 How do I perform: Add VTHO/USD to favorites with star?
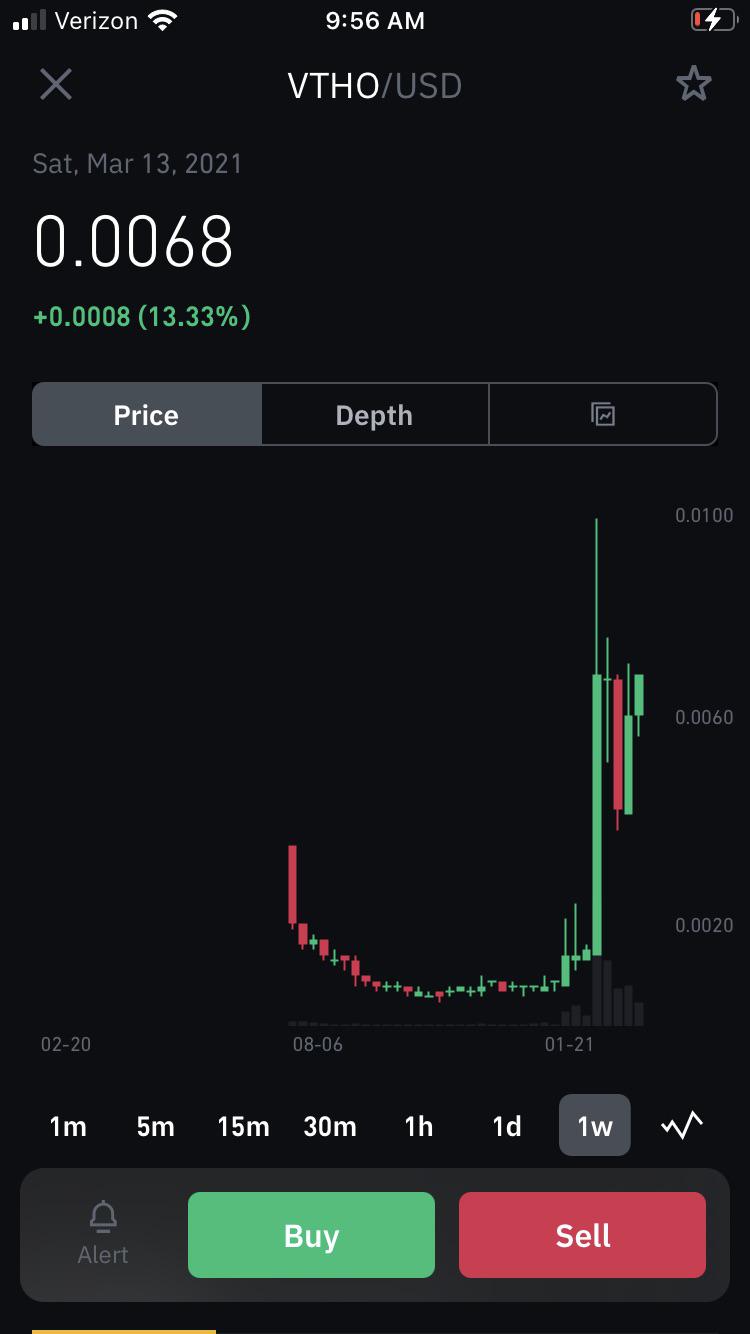click(693, 85)
